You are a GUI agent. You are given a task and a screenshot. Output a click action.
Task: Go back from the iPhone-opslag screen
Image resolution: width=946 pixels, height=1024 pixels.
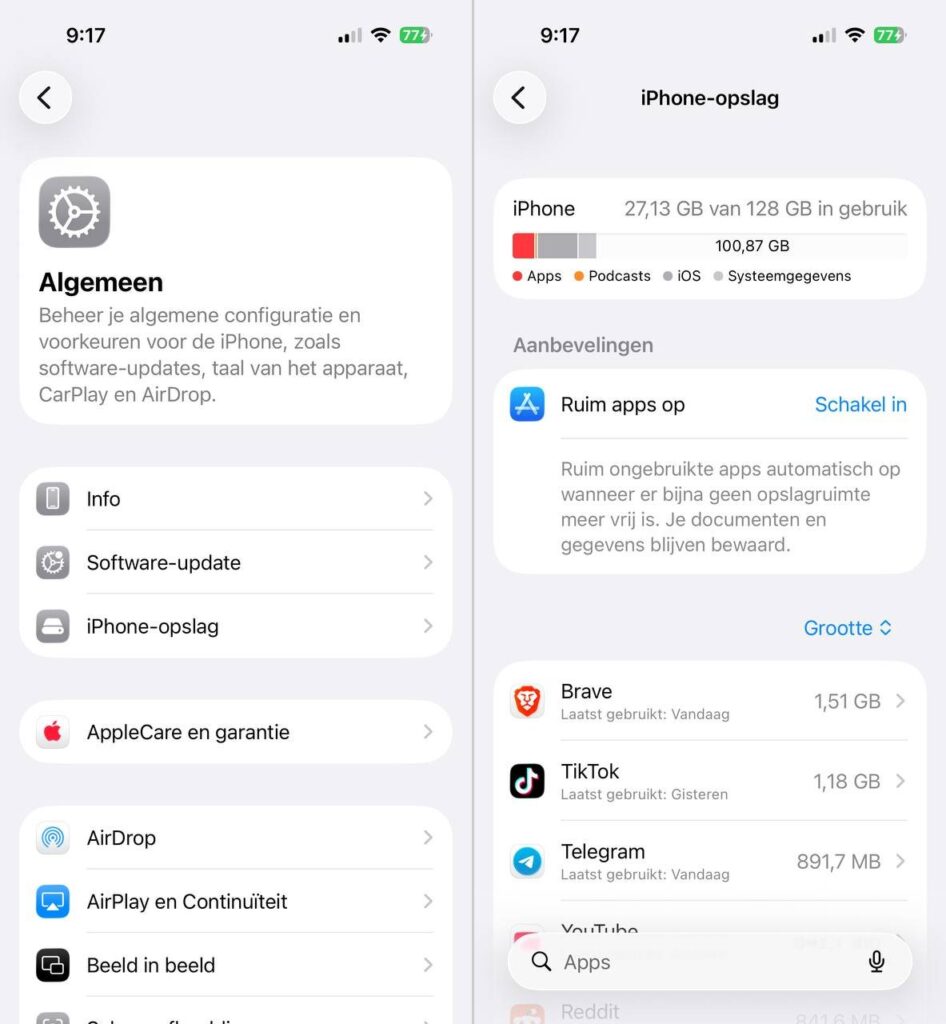coord(519,97)
